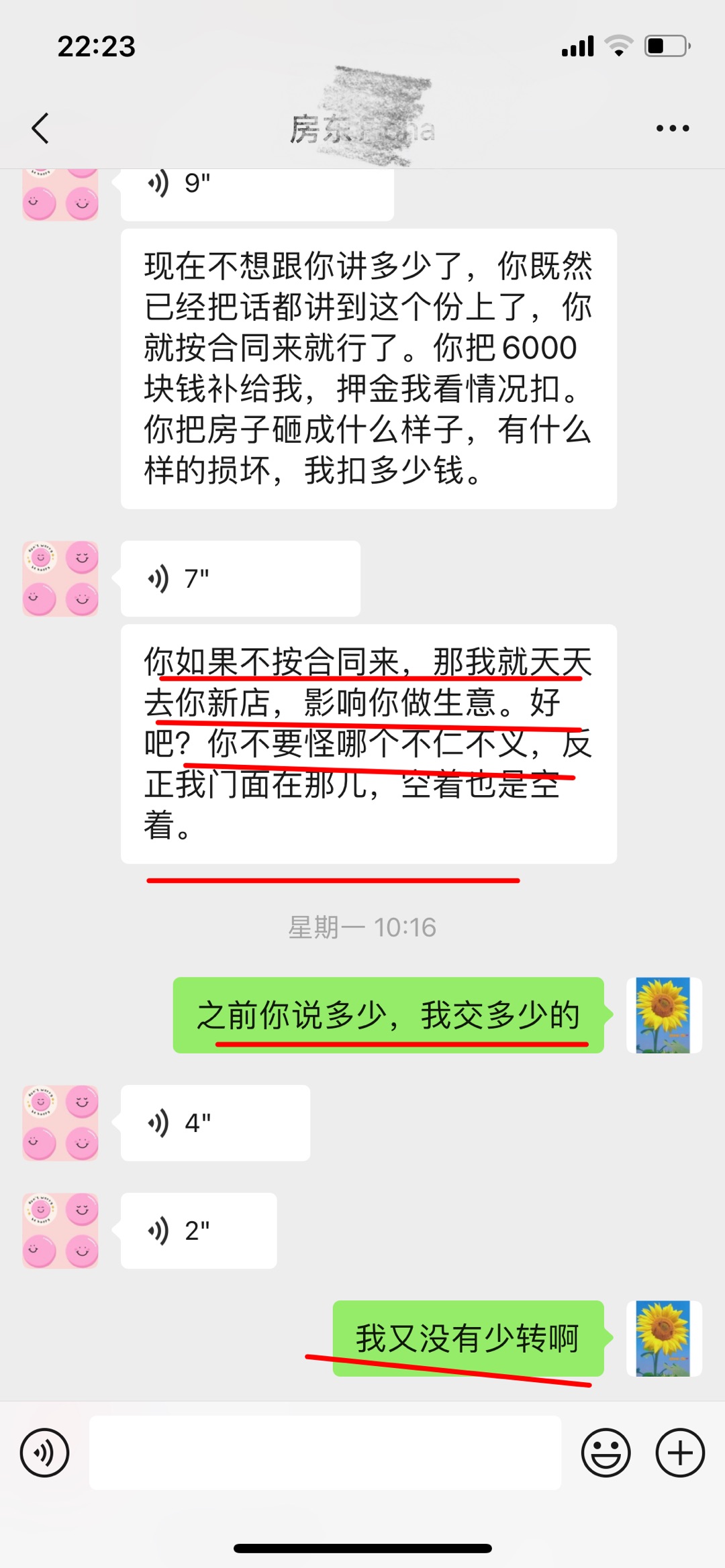This screenshot has width=725, height=1568.
Task: Play the 7-second voice message
Action: [x=240, y=578]
